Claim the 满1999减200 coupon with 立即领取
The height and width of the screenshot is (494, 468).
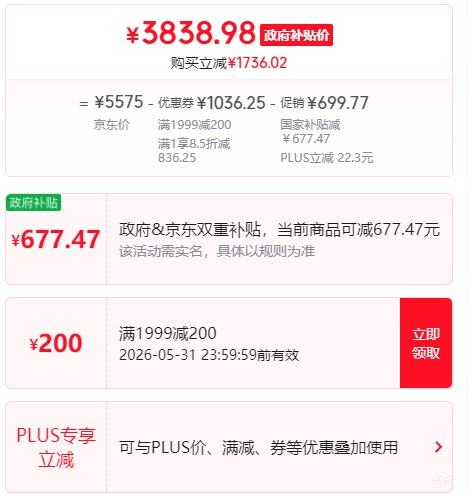point(426,343)
